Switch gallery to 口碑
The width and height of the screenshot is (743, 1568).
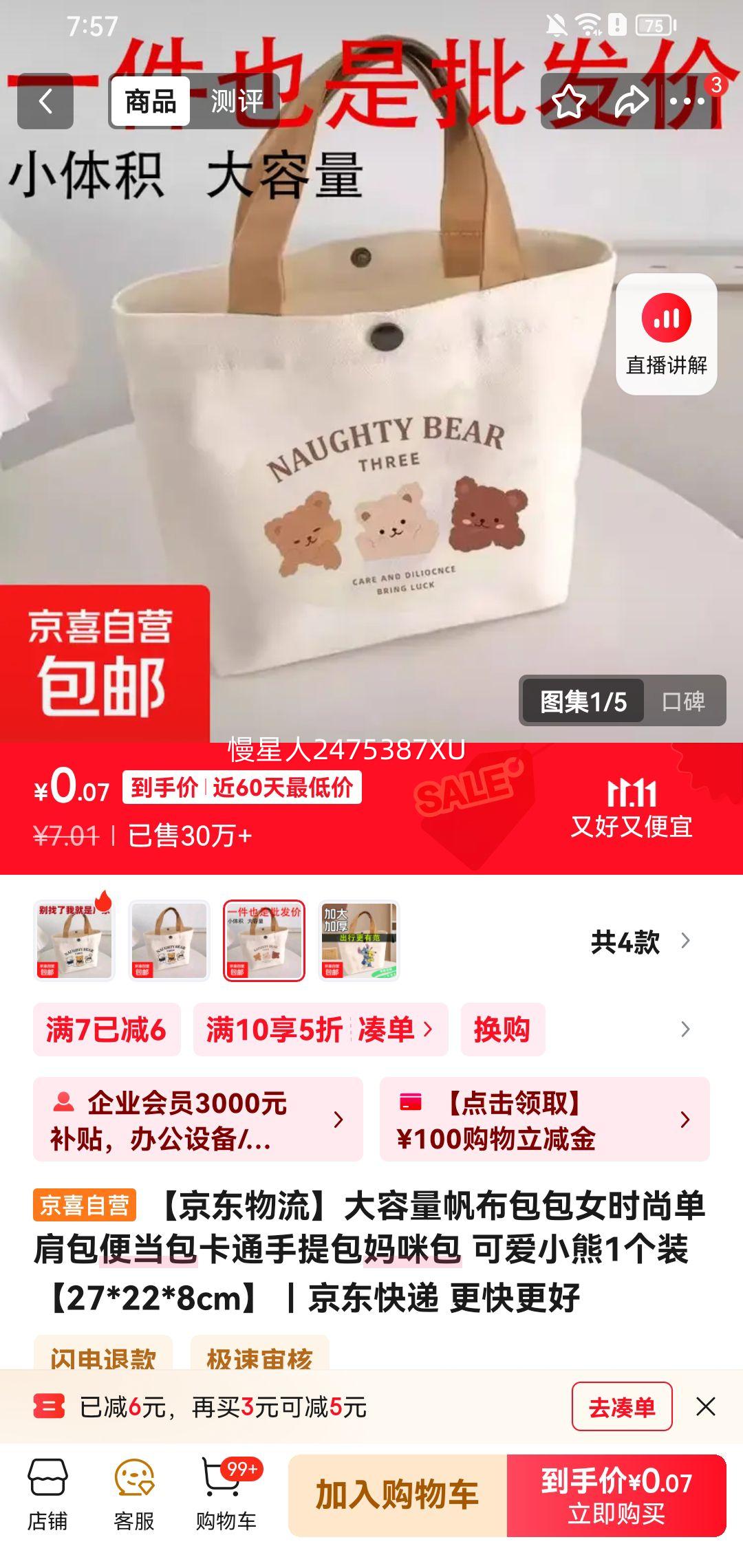click(683, 701)
